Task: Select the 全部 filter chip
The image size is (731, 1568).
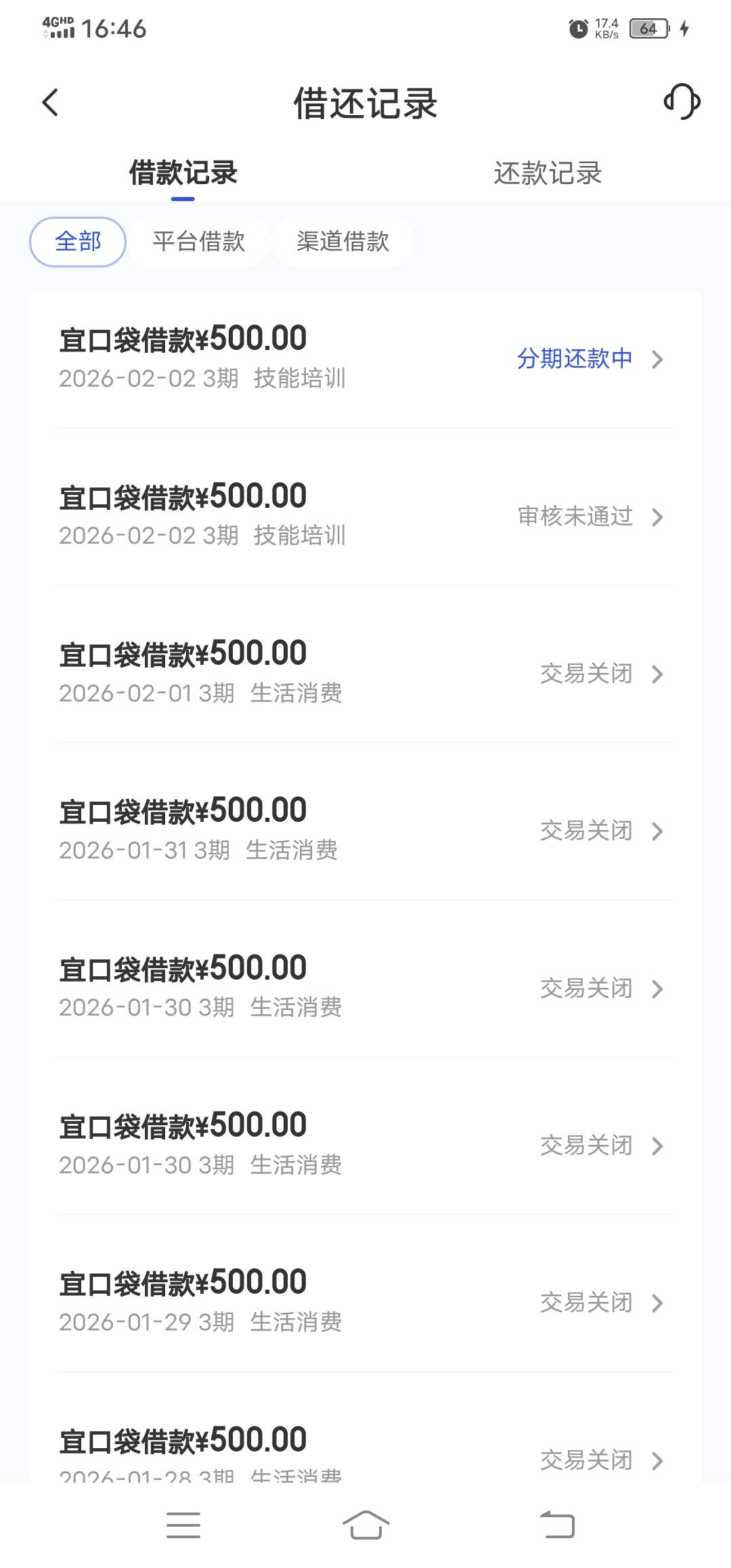Action: (x=78, y=242)
